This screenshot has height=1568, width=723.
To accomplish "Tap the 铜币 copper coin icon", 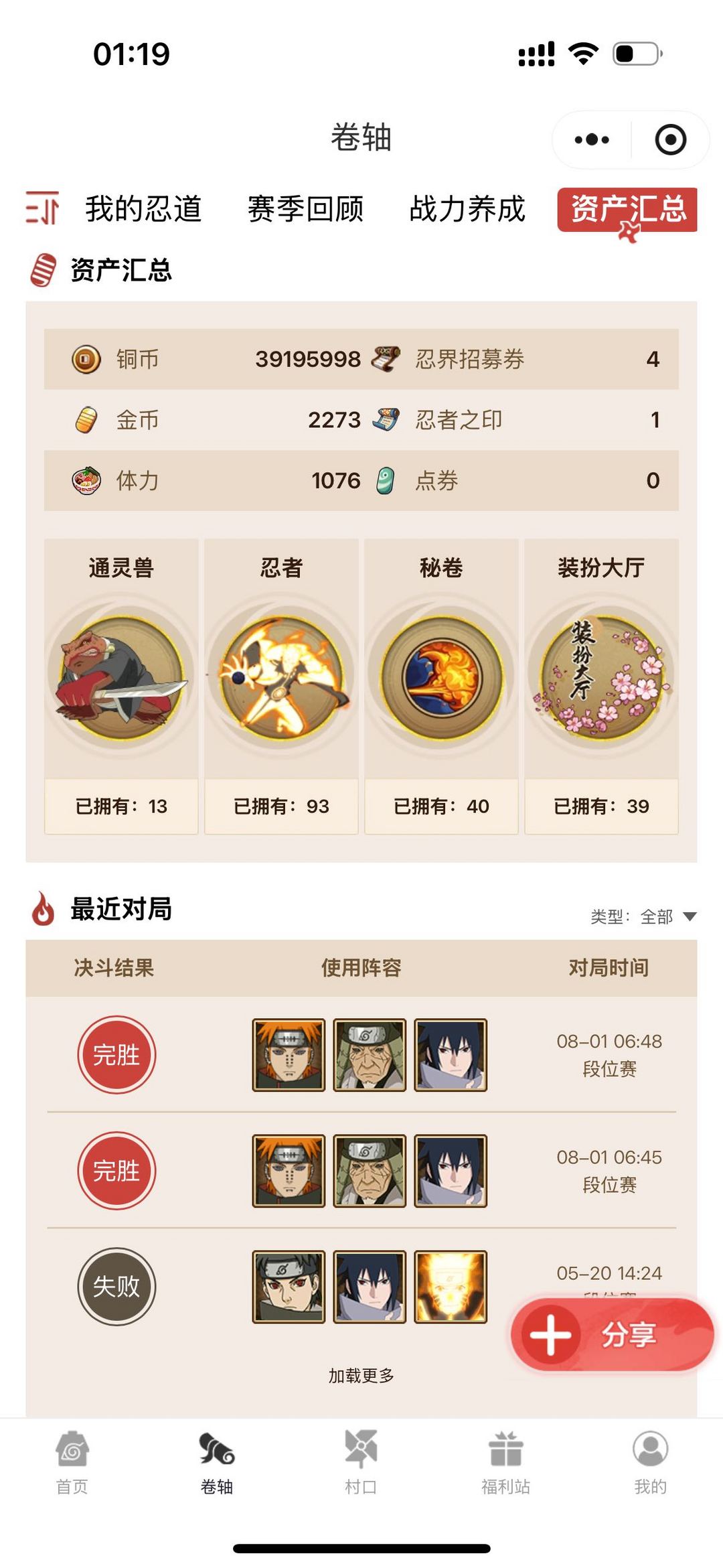I will [86, 359].
